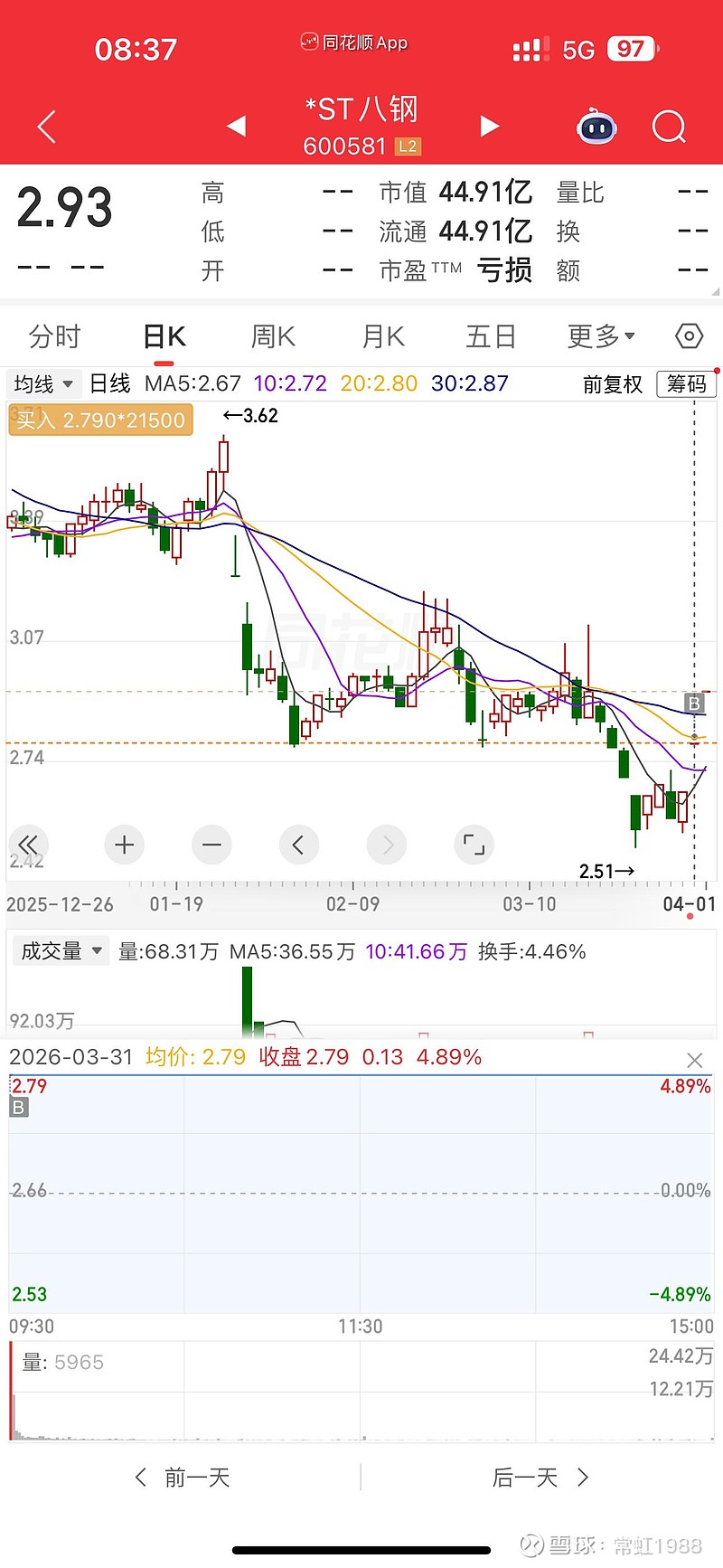Switch to the previous stock
Image resolution: width=723 pixels, height=1568 pixels.
click(237, 126)
